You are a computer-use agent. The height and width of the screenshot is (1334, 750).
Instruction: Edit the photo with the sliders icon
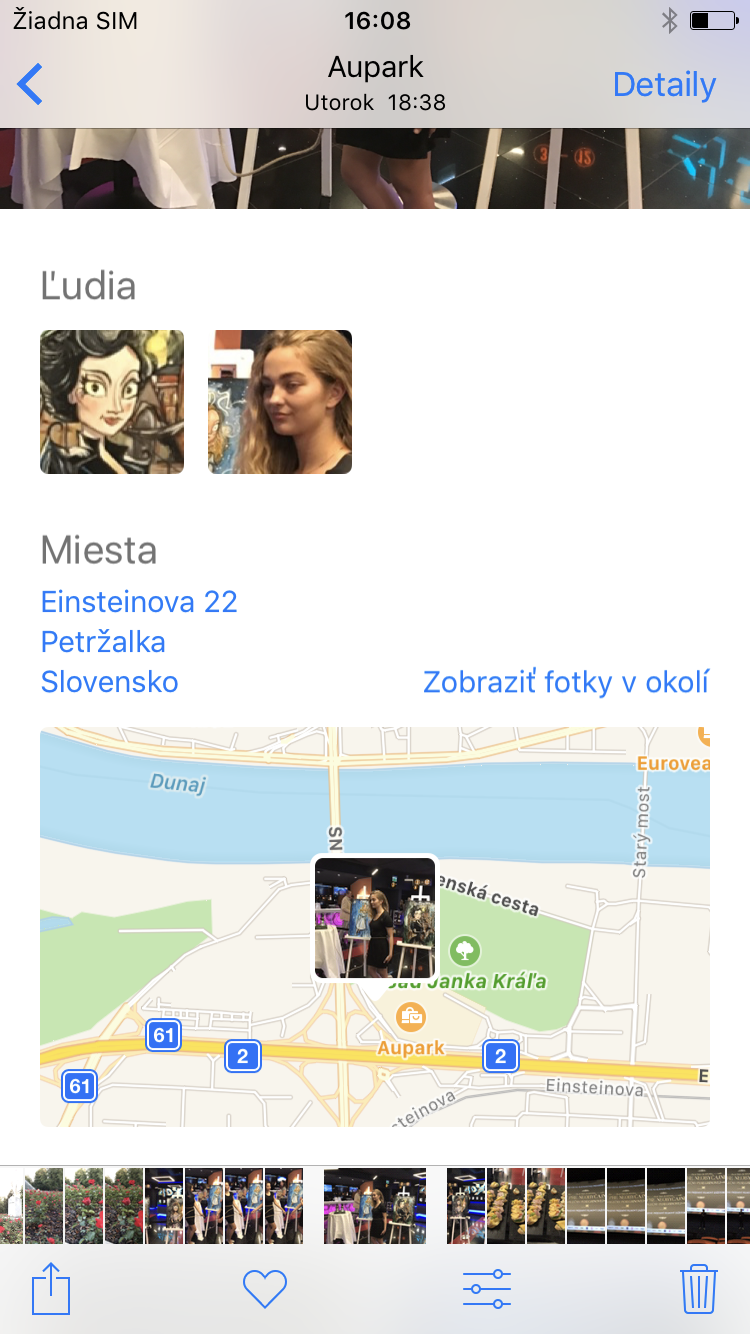coord(487,1289)
